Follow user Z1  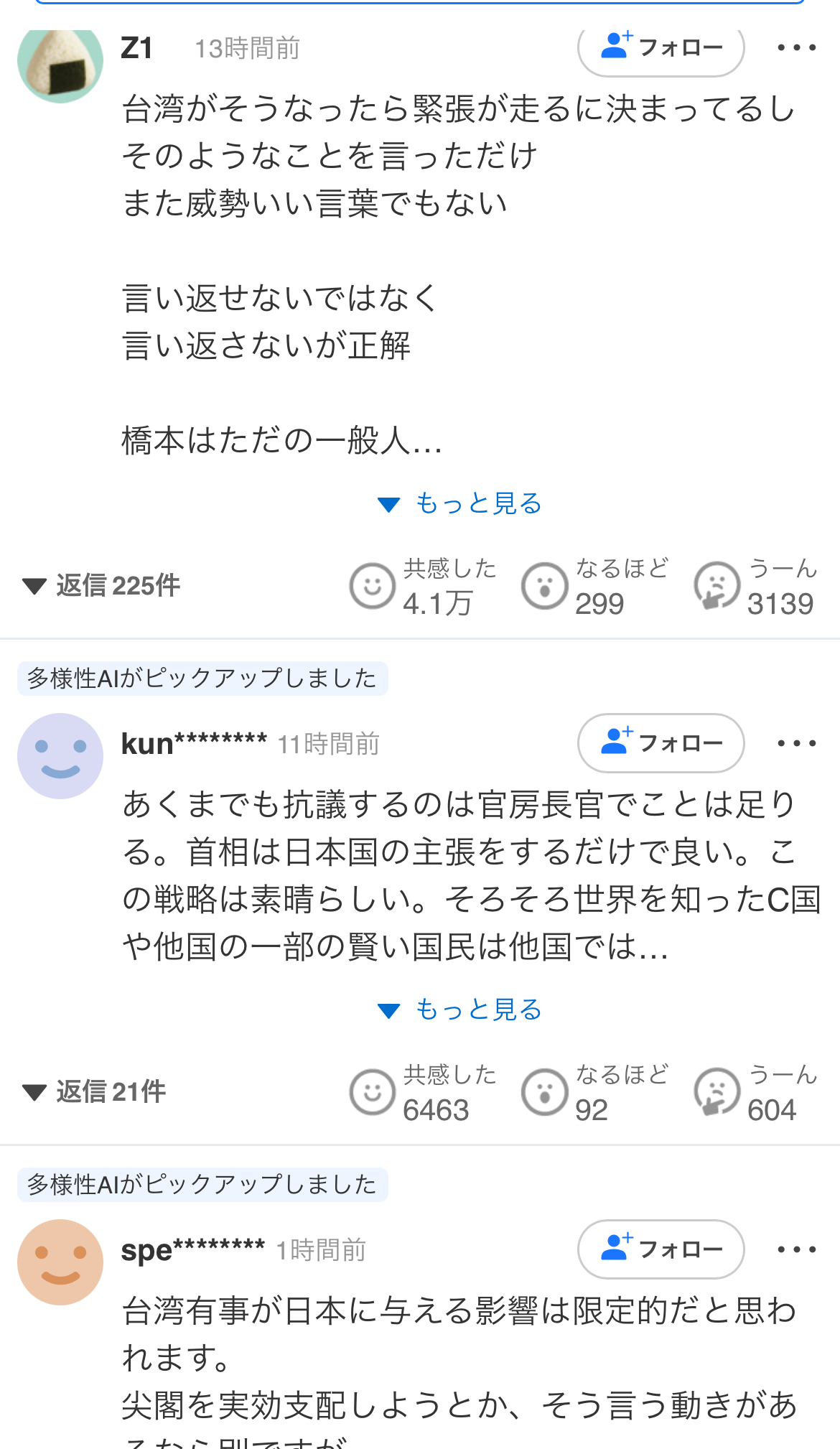click(x=661, y=49)
